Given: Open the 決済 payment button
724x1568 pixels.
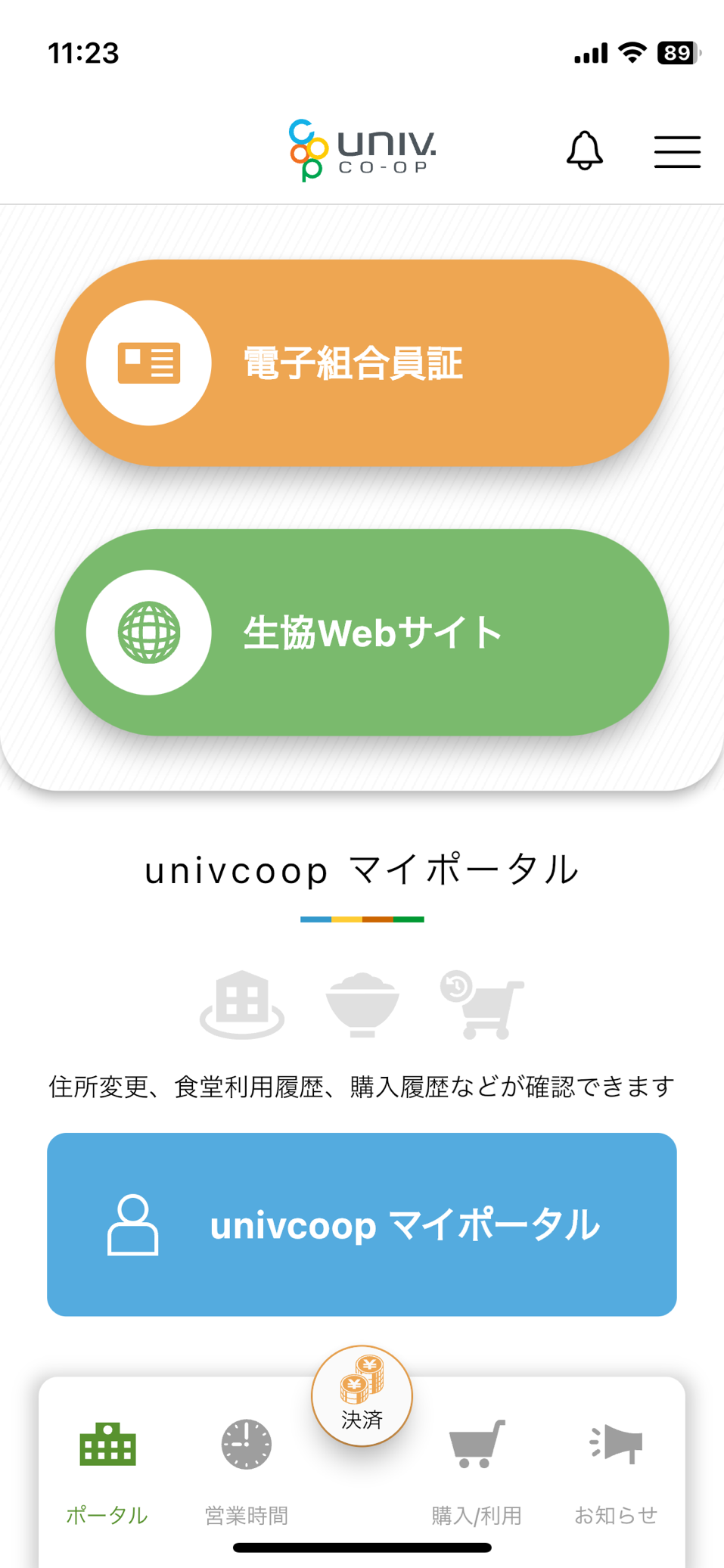Looking at the screenshot, I should (x=362, y=1395).
